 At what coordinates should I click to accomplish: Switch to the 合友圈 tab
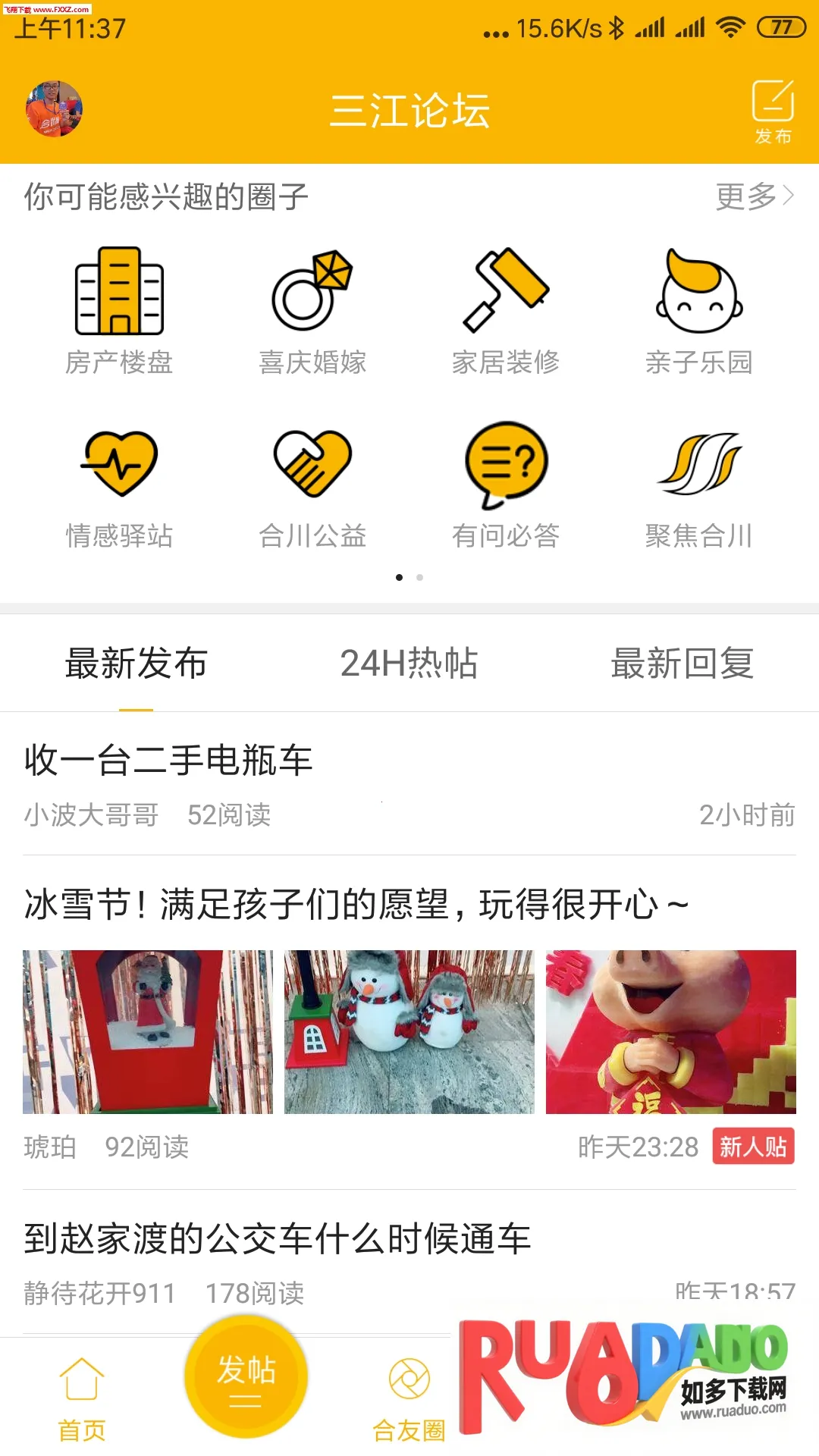pos(409,1399)
